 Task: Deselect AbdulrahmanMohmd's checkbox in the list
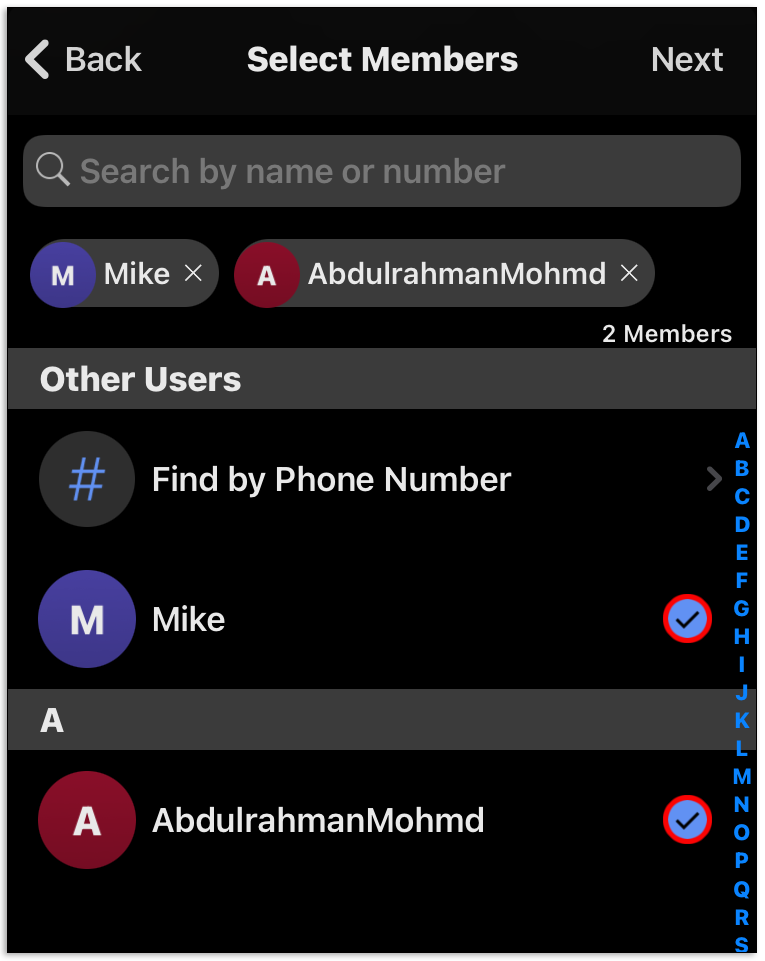687,821
